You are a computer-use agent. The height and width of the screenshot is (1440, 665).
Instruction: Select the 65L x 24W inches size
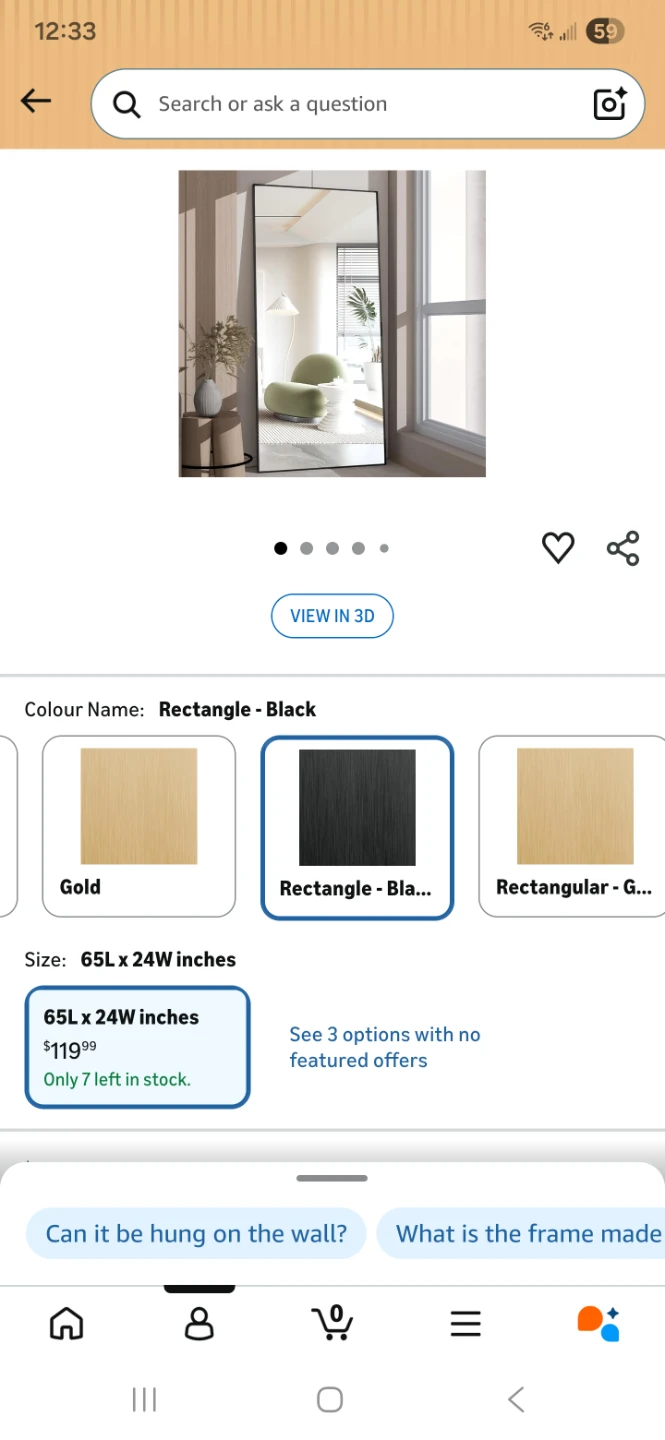[137, 1047]
